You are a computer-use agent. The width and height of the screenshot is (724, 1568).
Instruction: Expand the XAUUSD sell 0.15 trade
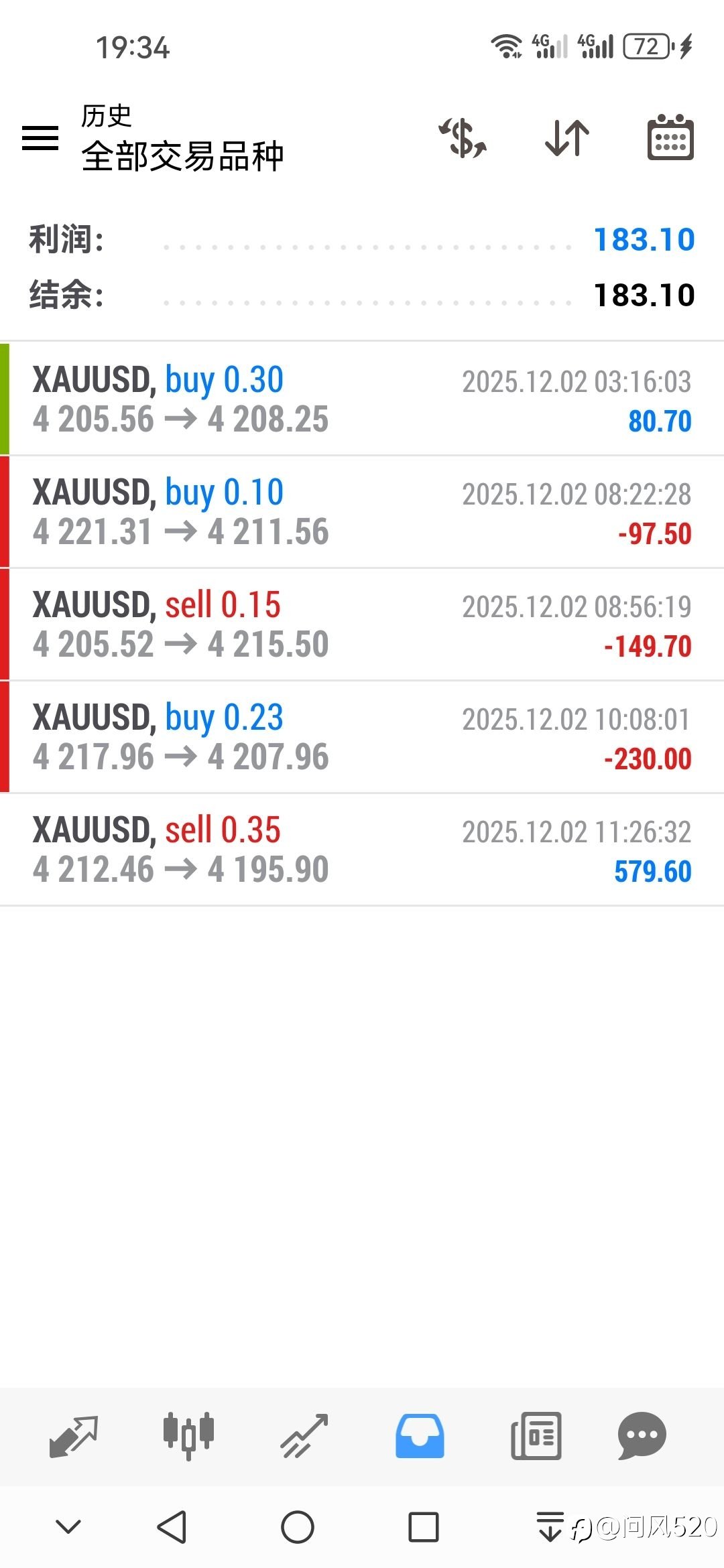click(x=362, y=625)
